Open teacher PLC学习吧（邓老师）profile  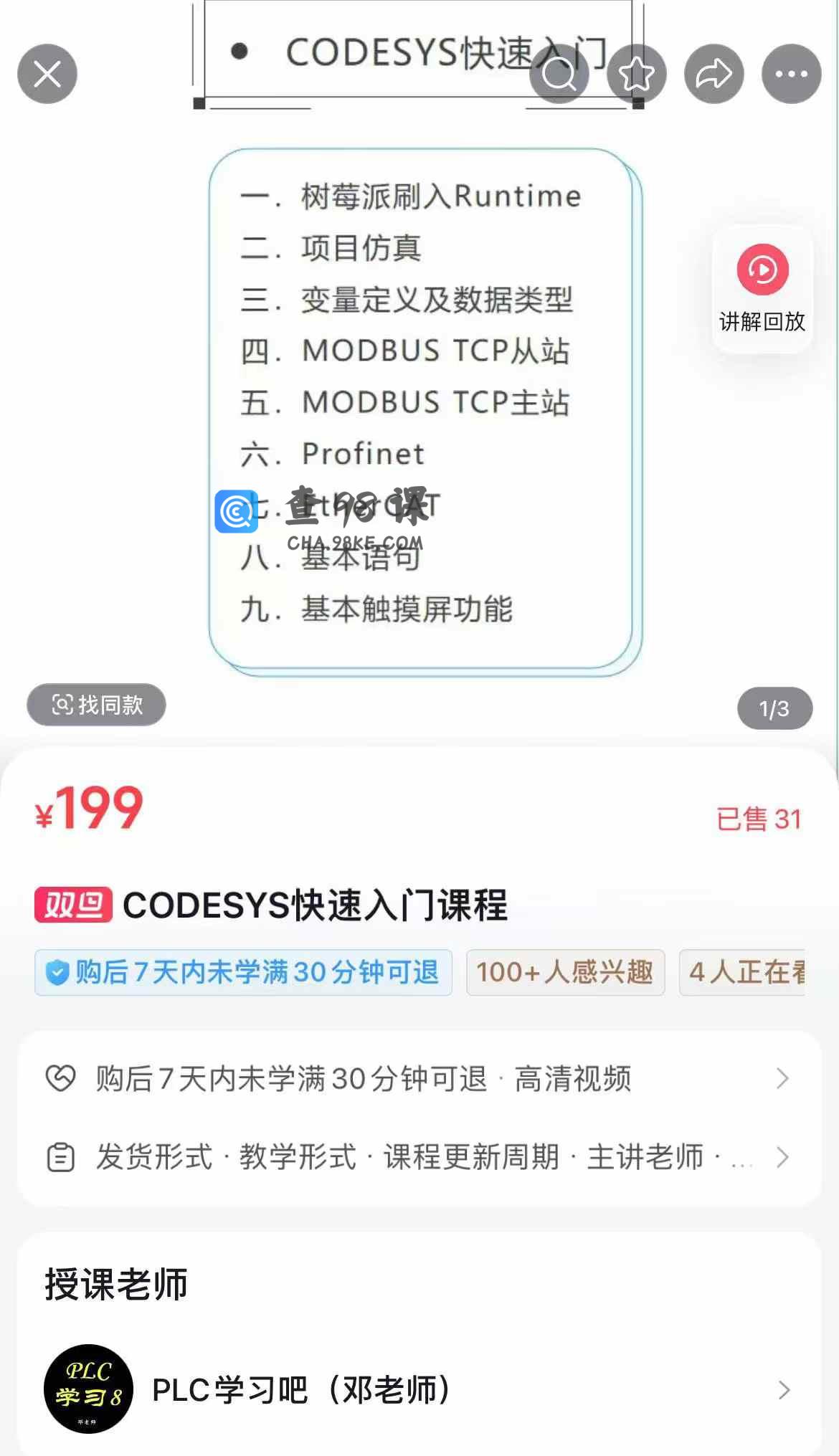[419, 1390]
